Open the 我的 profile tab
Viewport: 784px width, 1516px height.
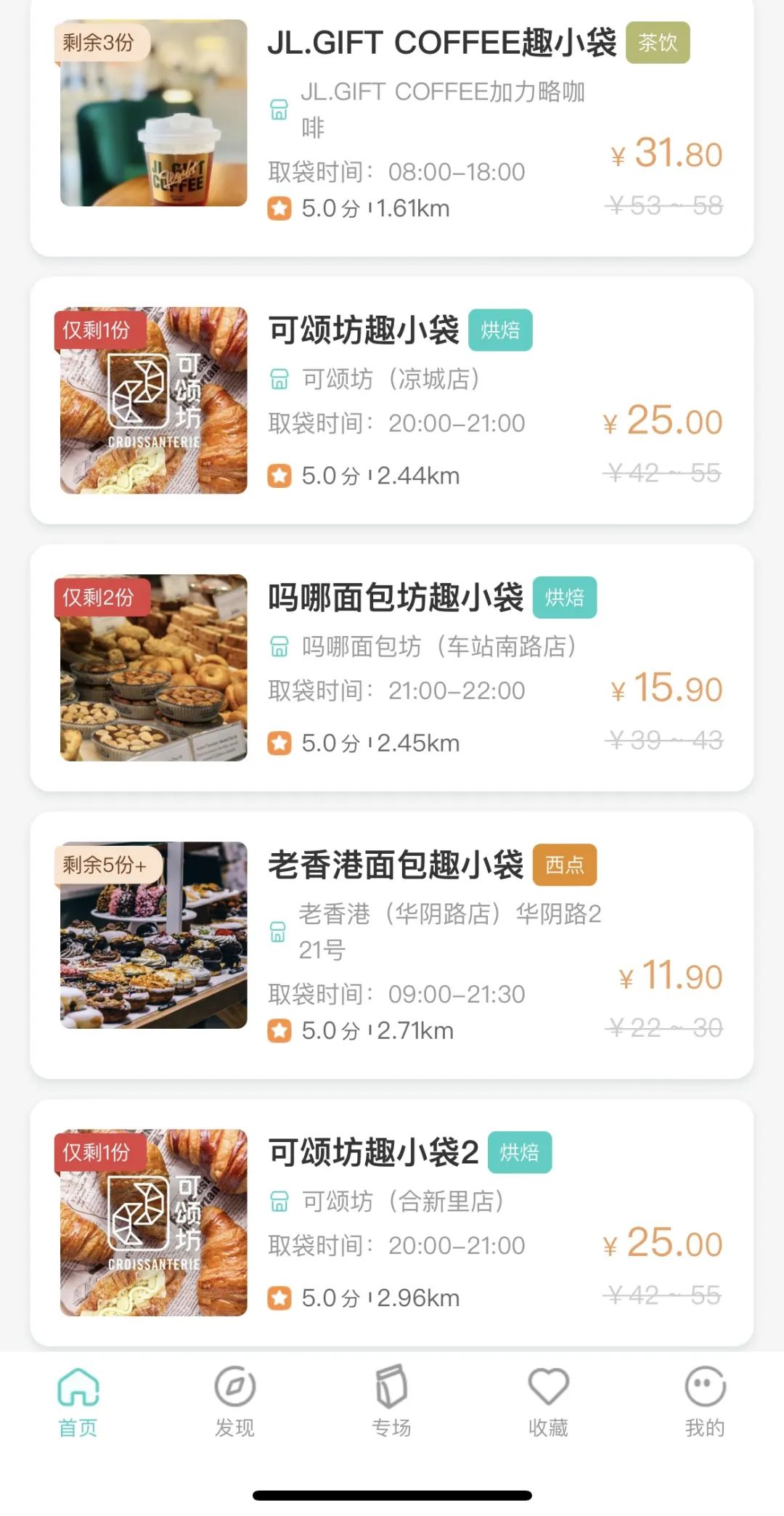point(705,1401)
